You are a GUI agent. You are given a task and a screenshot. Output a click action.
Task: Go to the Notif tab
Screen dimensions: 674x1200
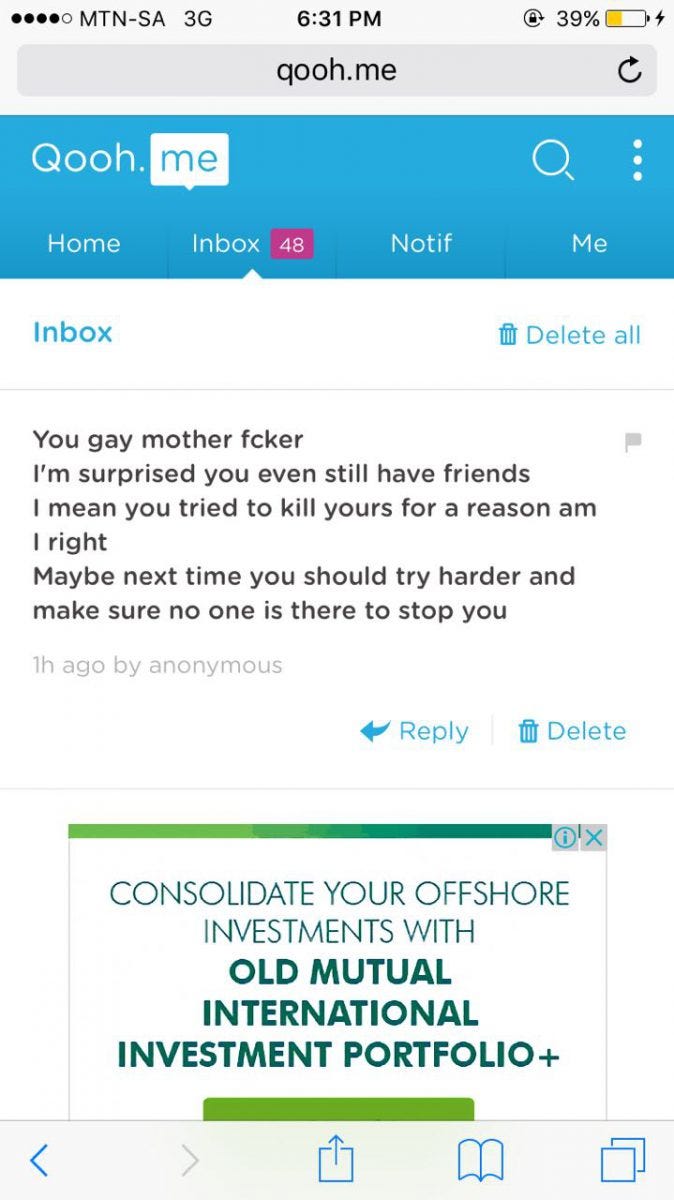click(x=421, y=243)
